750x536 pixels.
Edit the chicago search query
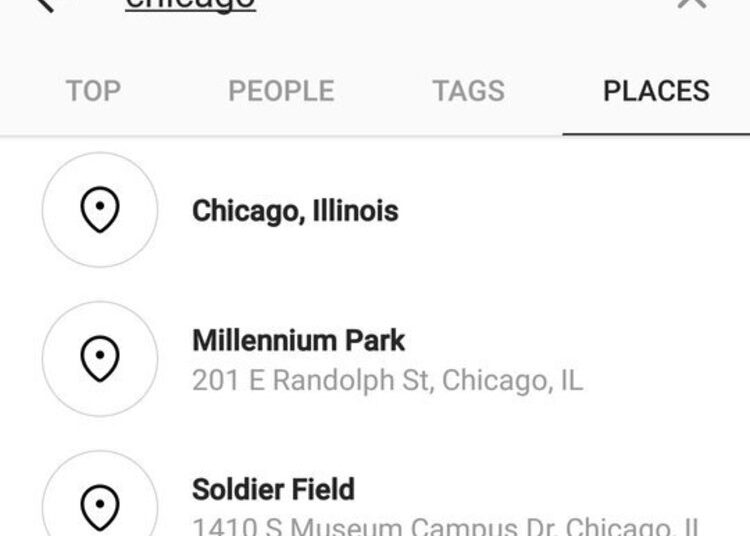[190, 6]
